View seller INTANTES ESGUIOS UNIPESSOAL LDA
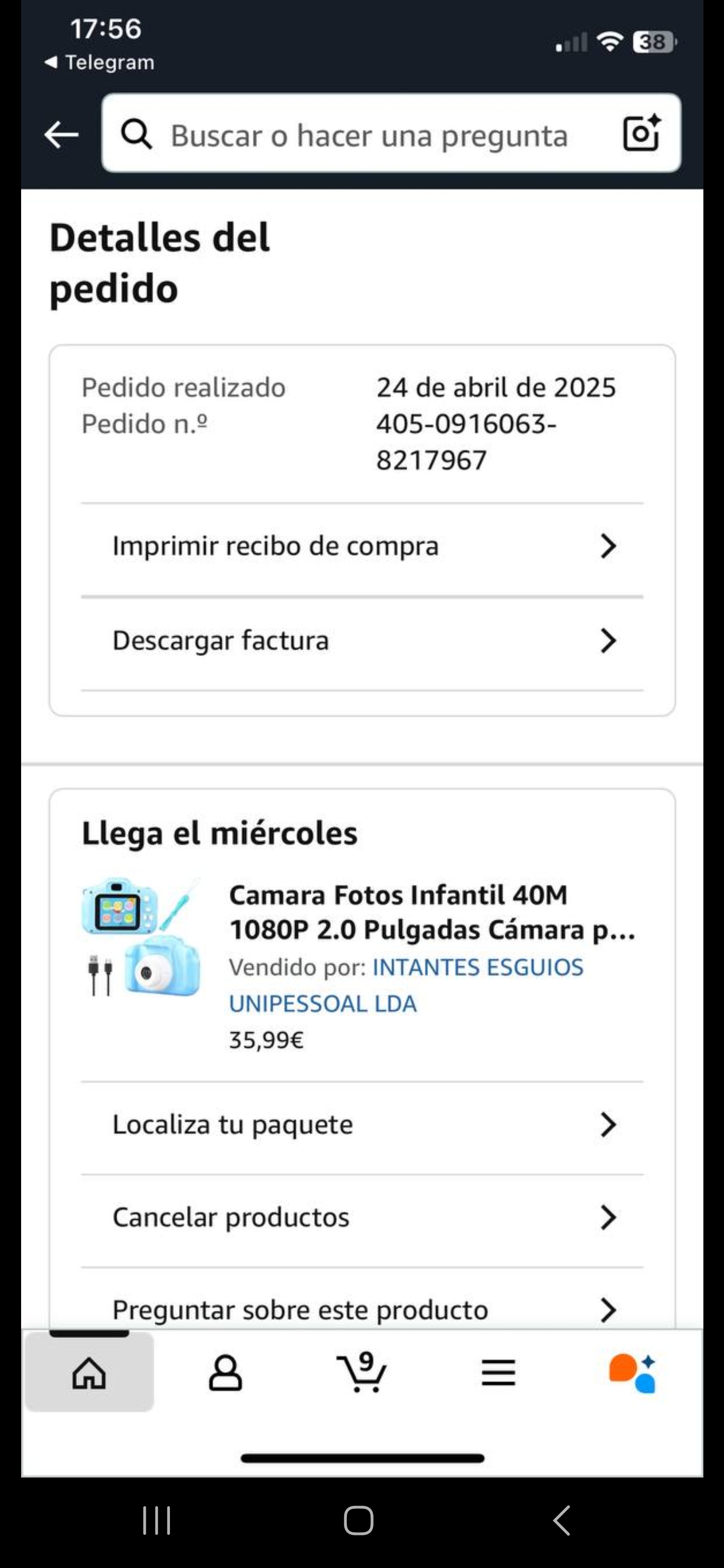 pyautogui.click(x=406, y=985)
